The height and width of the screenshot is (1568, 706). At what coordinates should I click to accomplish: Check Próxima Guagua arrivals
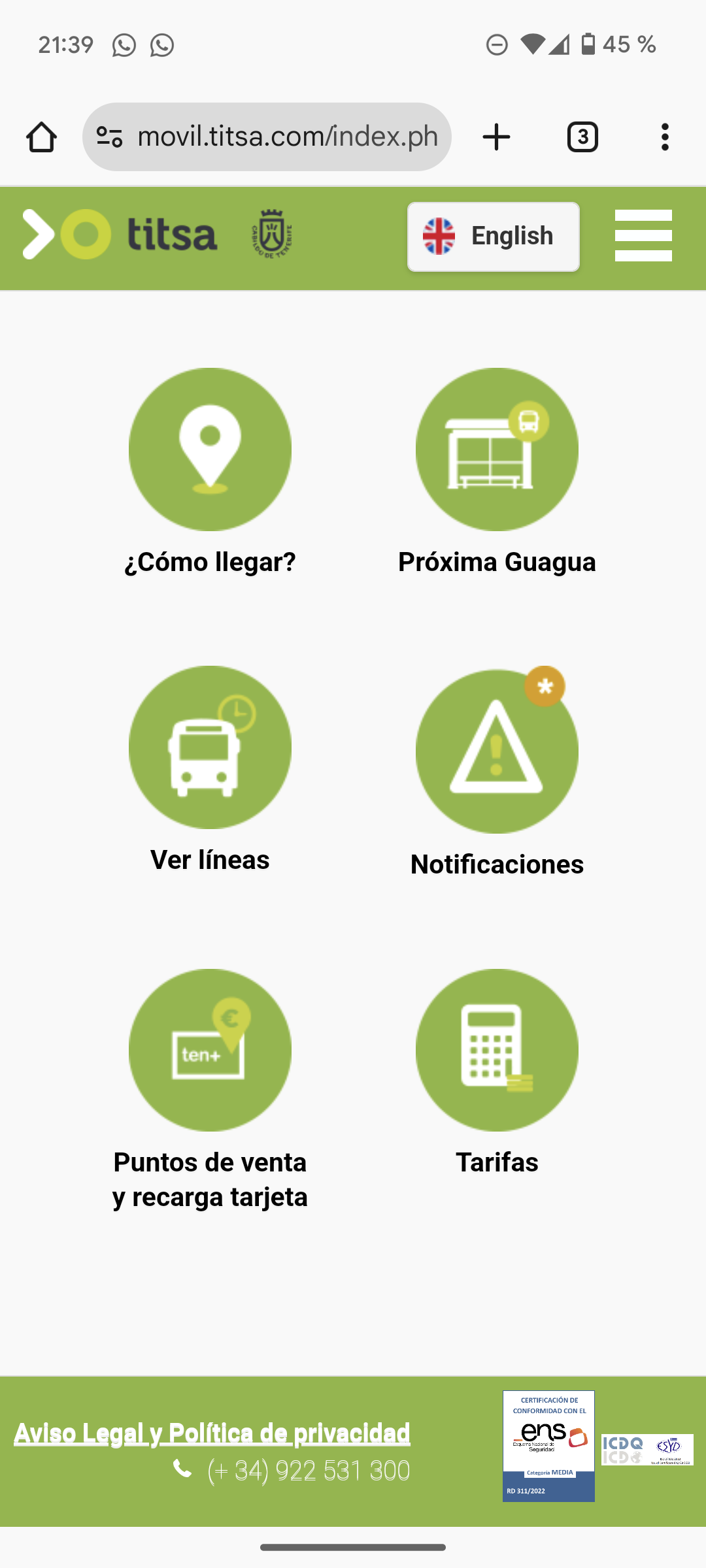coord(497,449)
